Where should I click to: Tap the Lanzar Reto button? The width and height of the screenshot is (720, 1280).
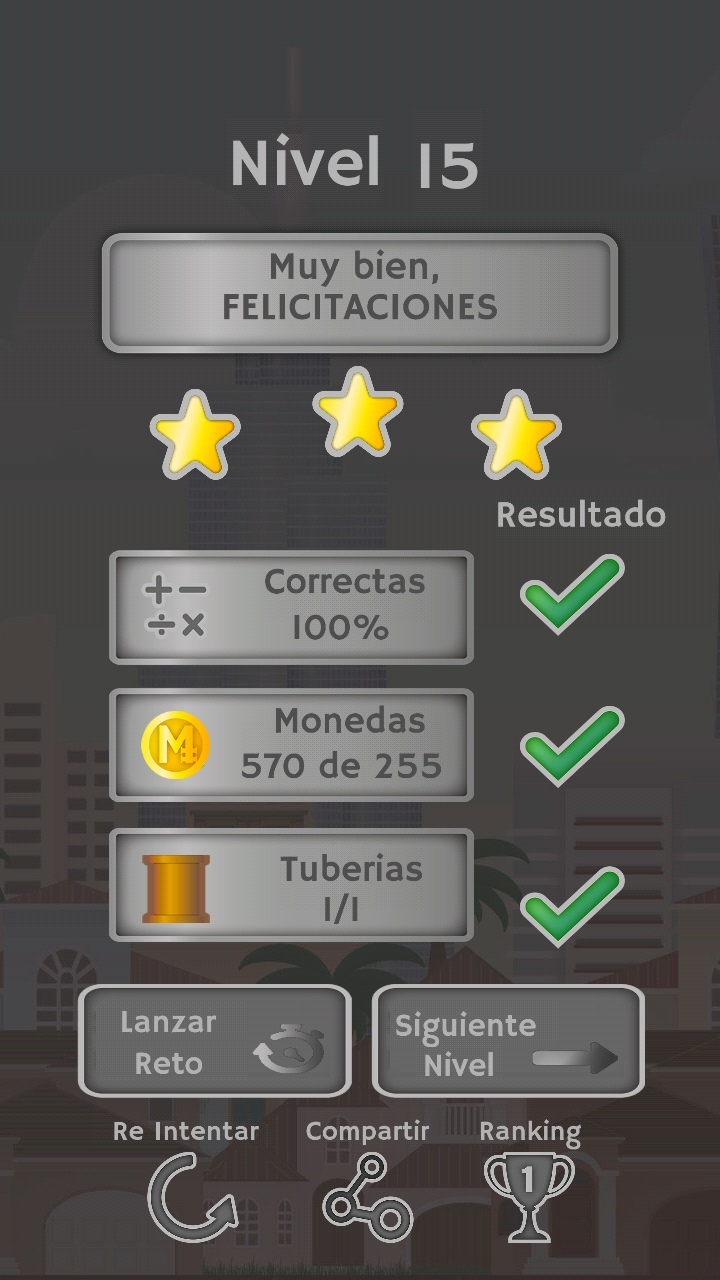click(215, 1041)
